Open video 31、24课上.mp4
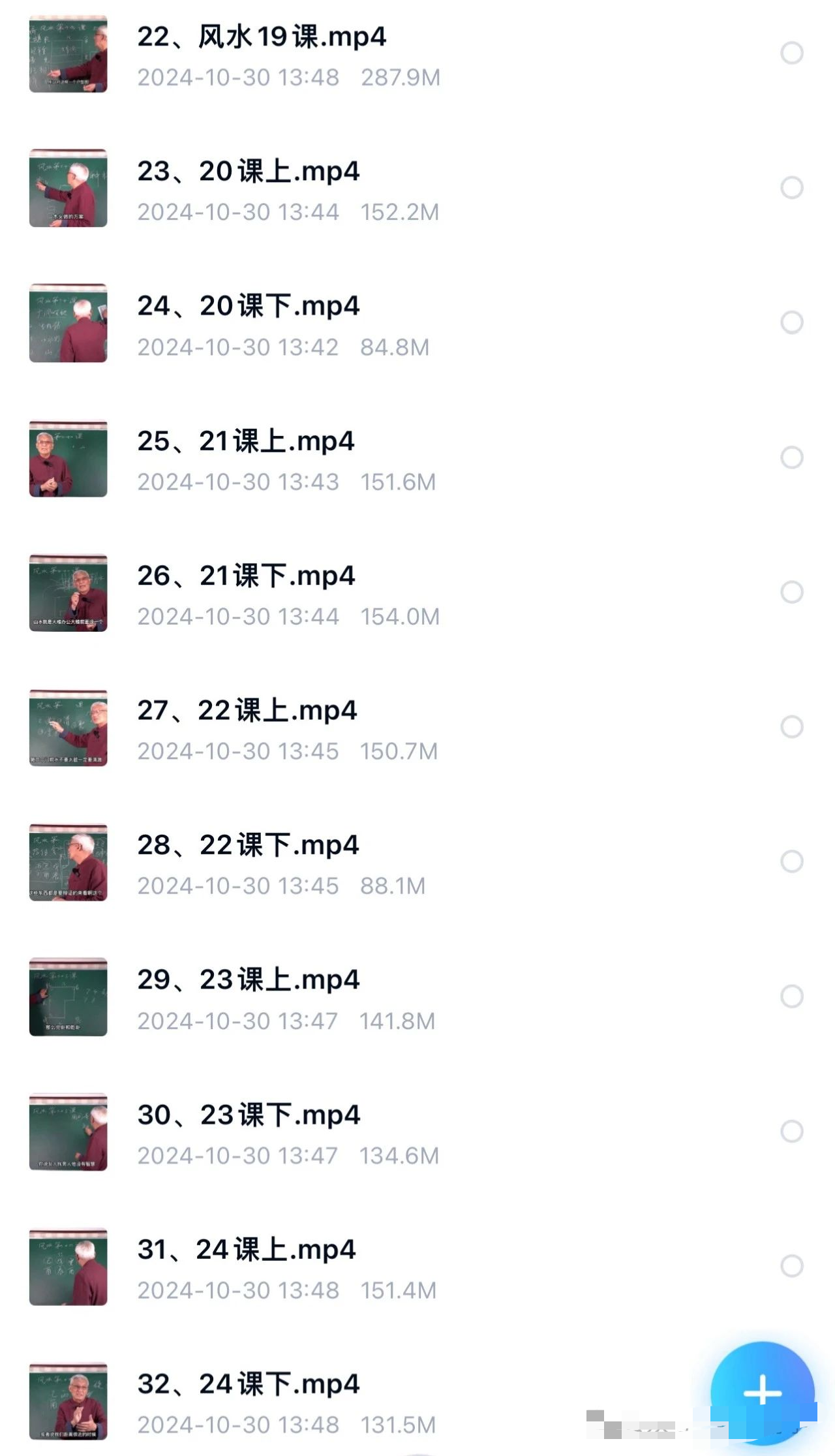The image size is (835, 1456). 246,1250
